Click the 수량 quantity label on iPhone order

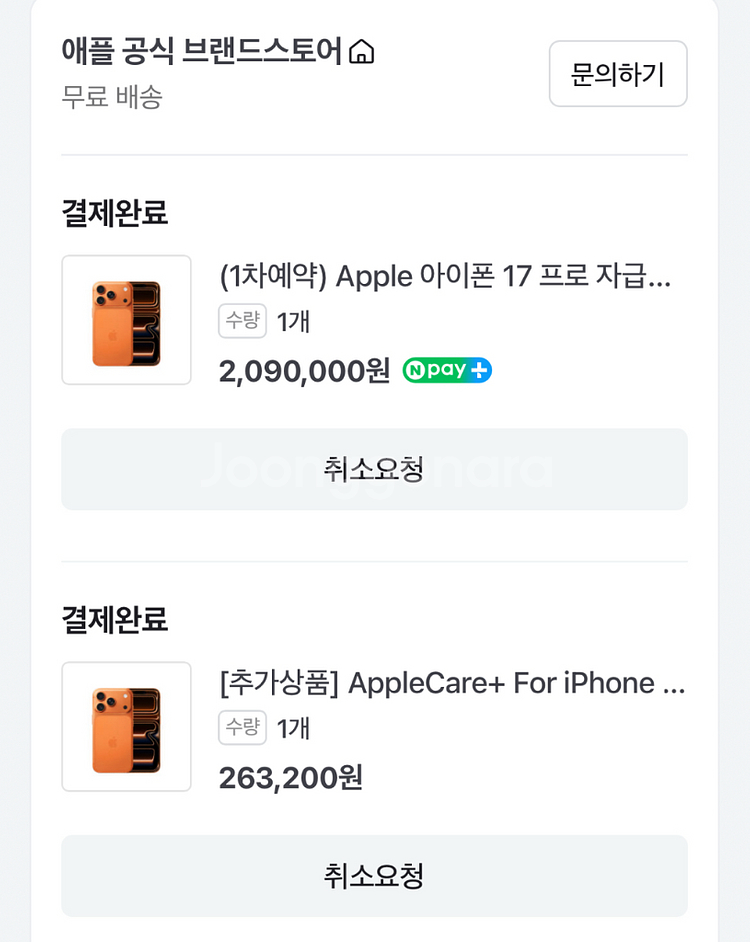242,322
